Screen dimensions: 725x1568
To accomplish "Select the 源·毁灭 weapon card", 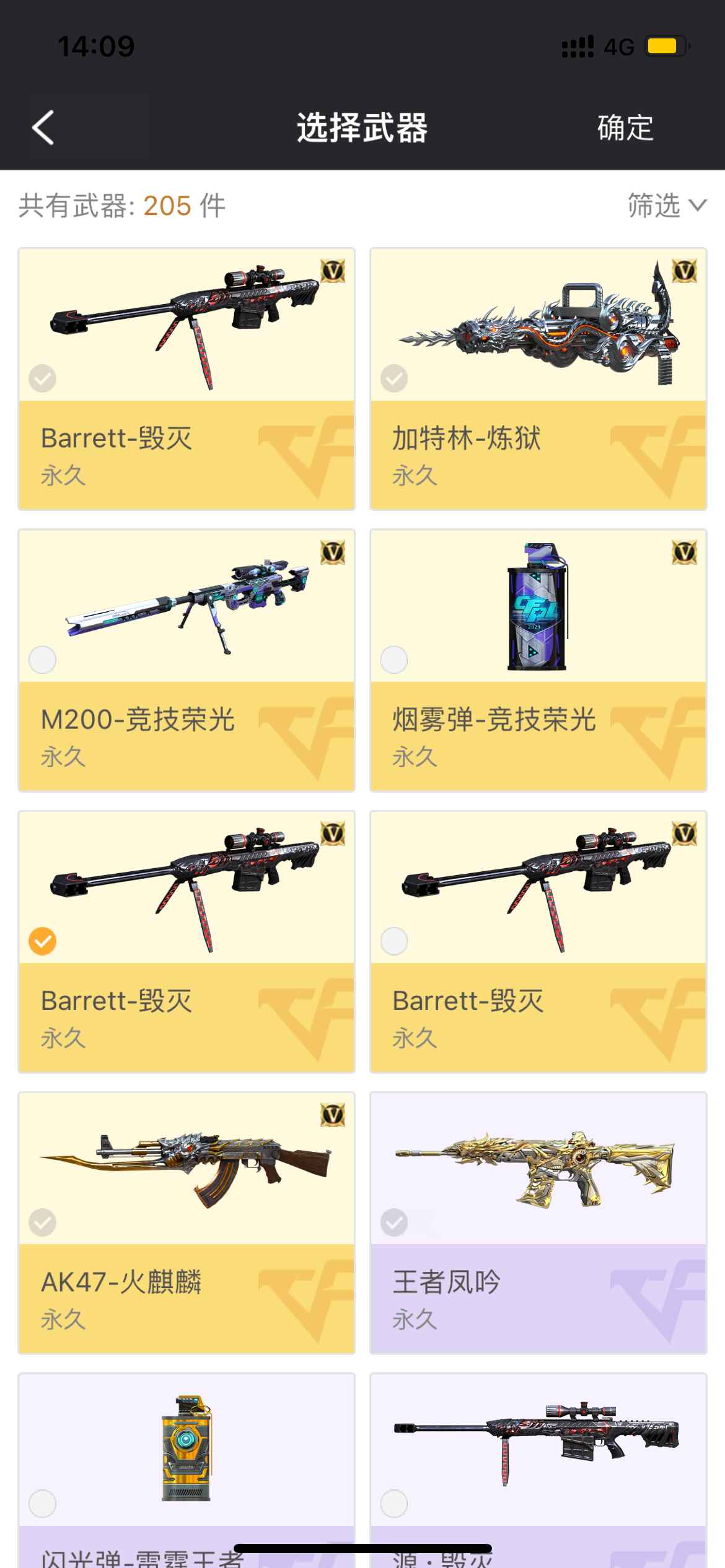I will point(538,1471).
